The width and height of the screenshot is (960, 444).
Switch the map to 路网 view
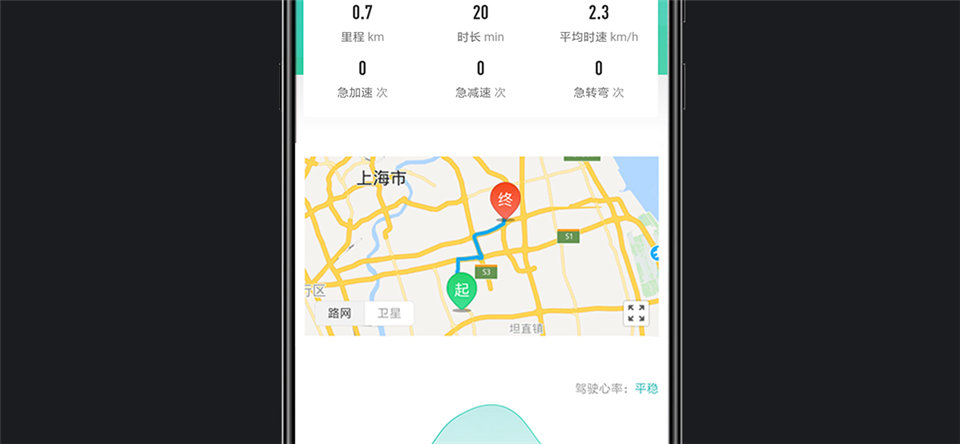pos(340,313)
